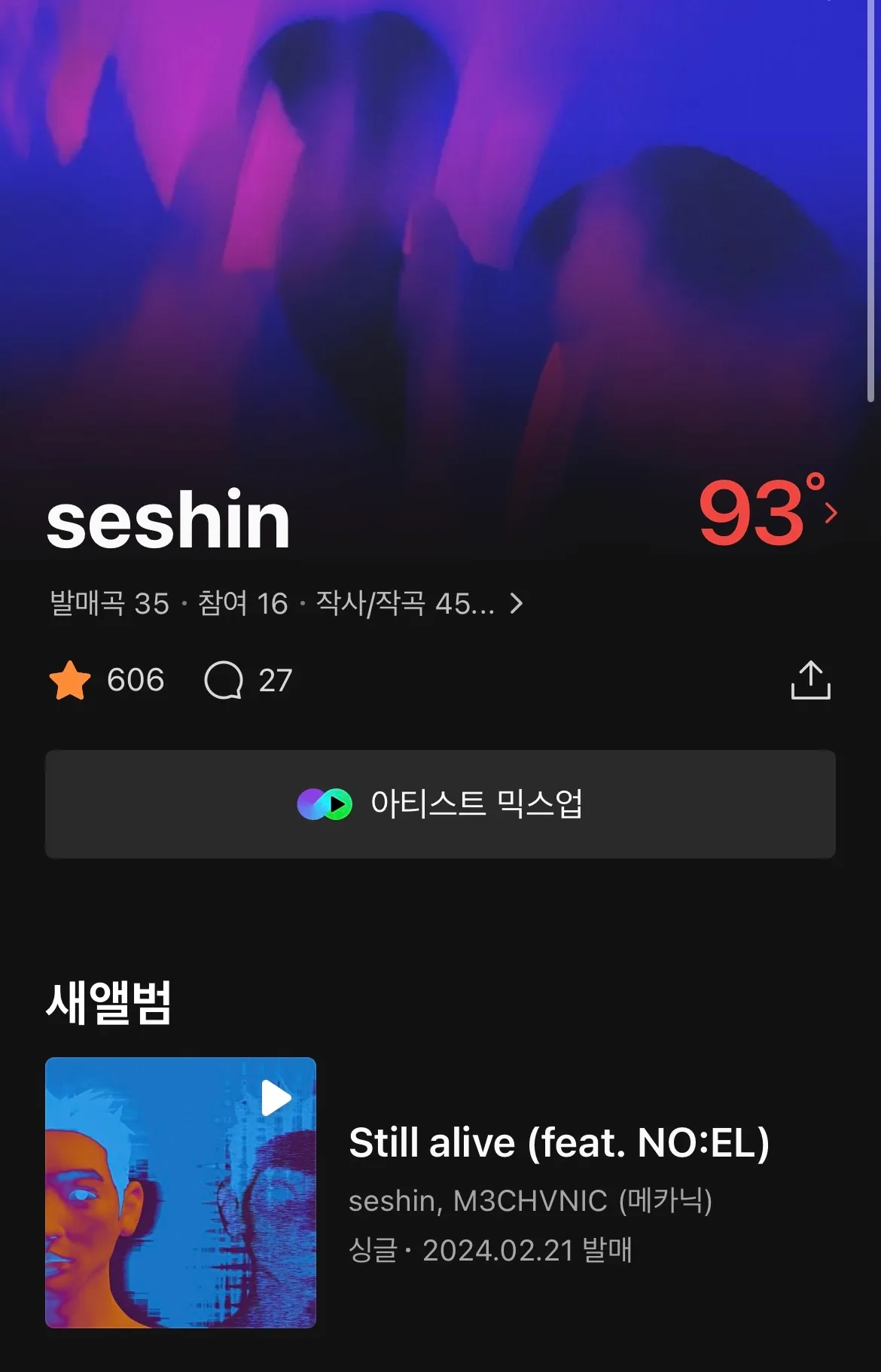This screenshot has height=1372, width=881.
Task: Expand the 발매곡/참여 stats with its chevron
Action: tap(519, 603)
